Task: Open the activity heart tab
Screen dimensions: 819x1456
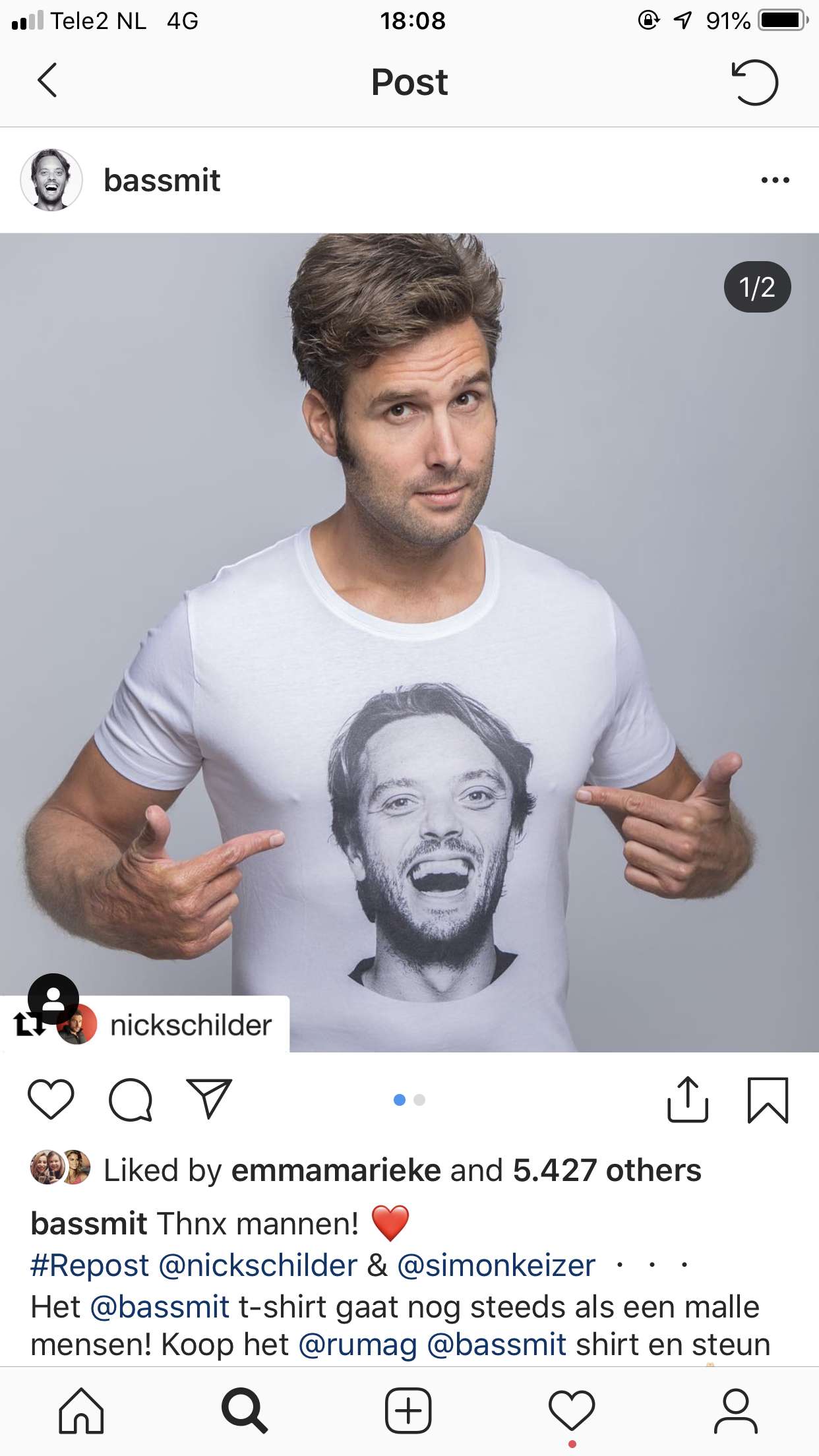Action: pyautogui.click(x=572, y=1411)
